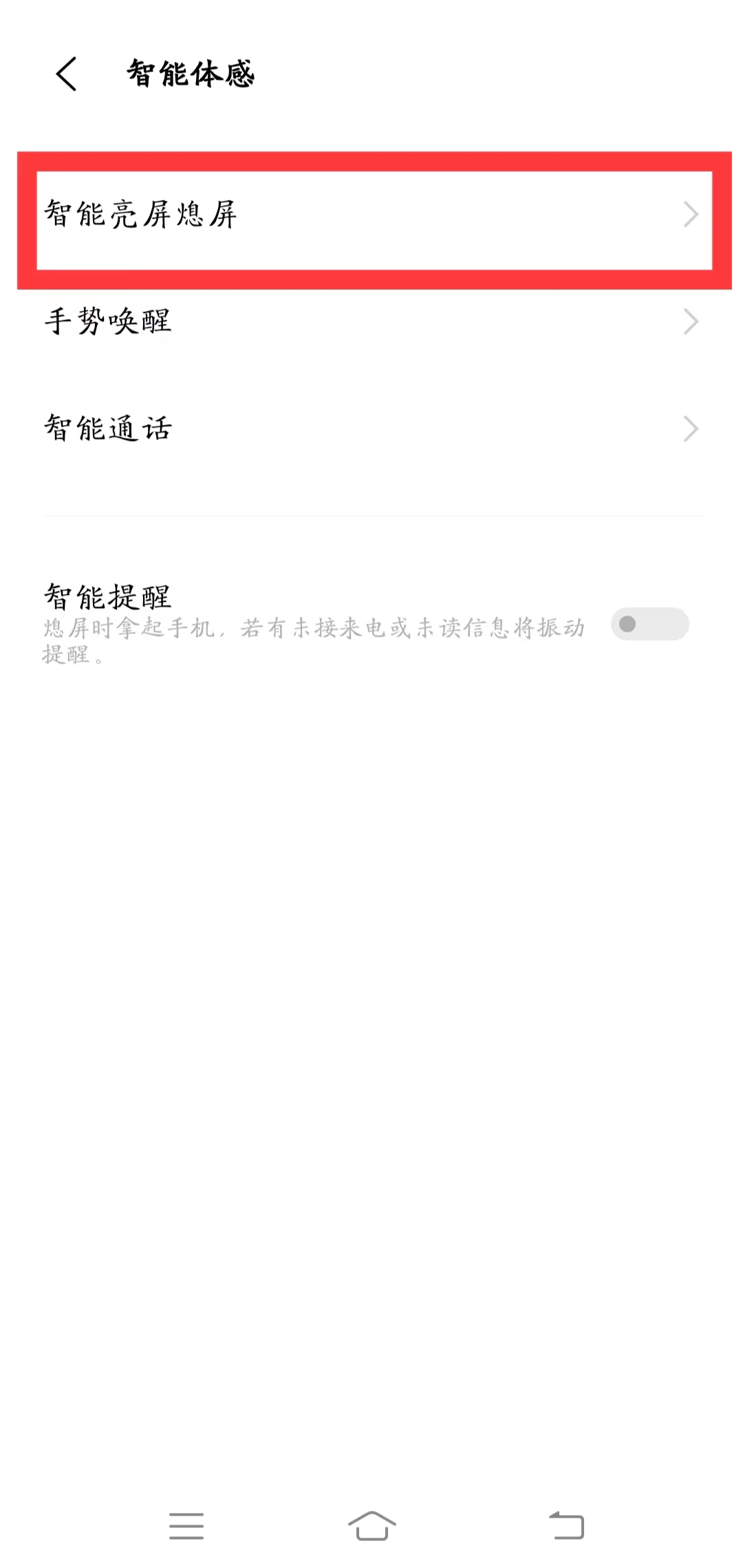Tap the system back button
743x1568 pixels.
[566, 1526]
